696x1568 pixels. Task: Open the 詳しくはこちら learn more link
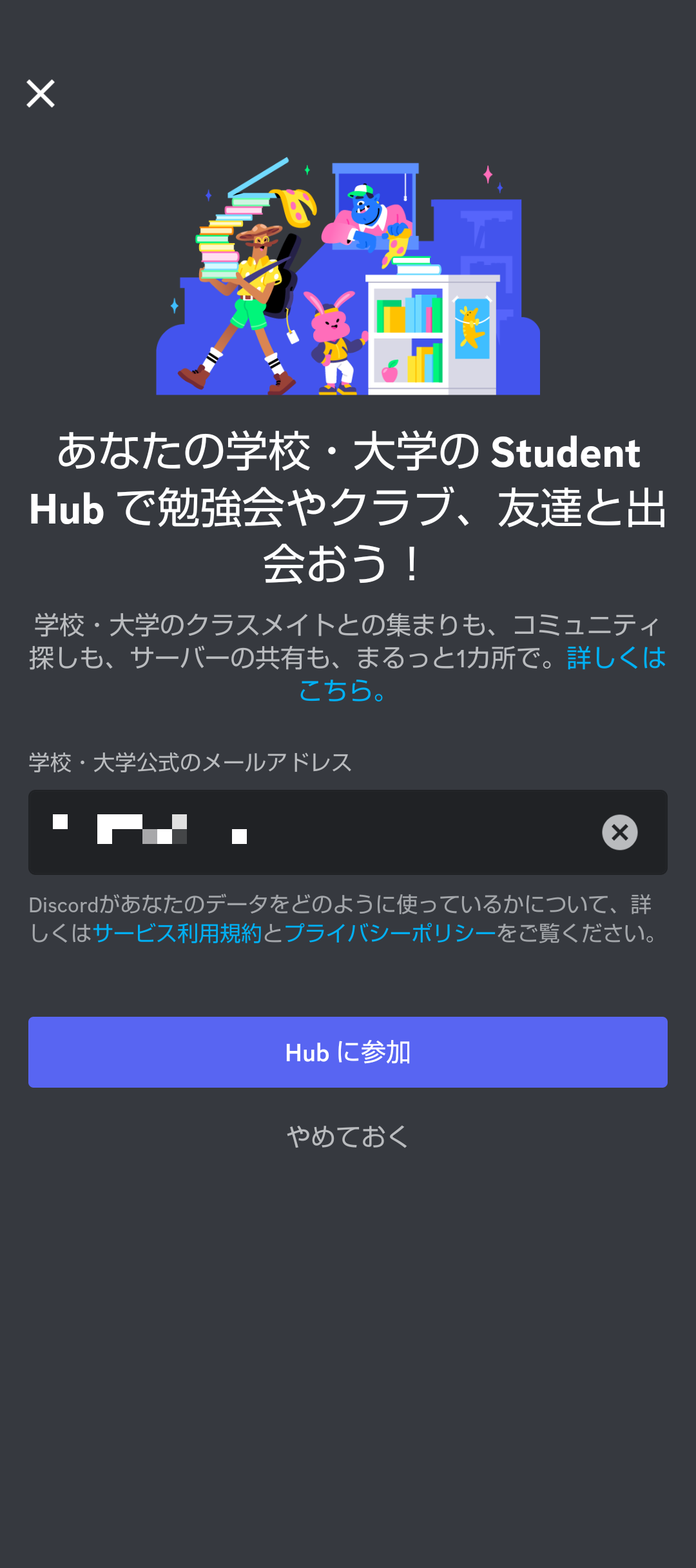tap(615, 658)
